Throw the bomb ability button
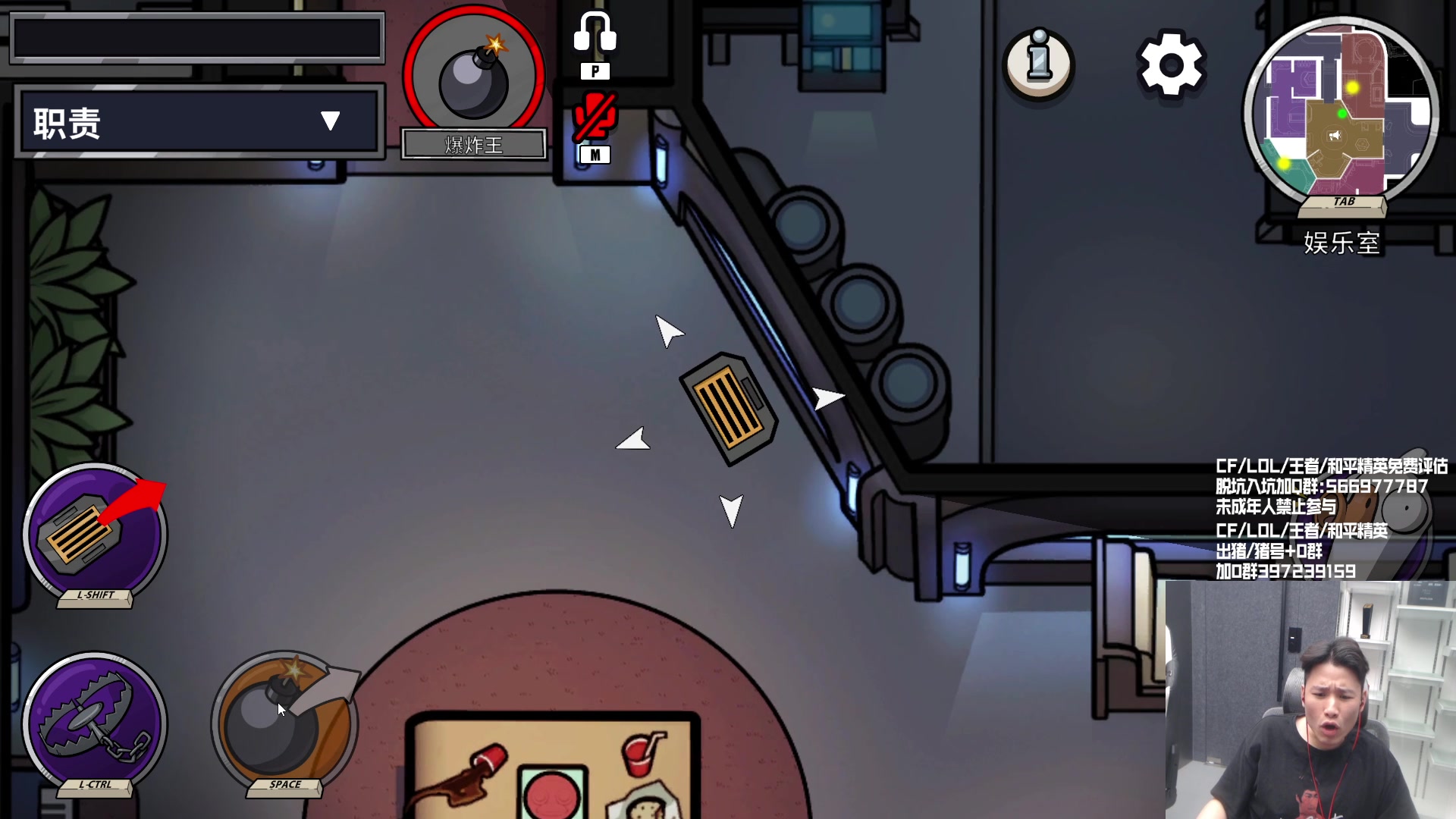The image size is (1456, 819). tap(284, 723)
